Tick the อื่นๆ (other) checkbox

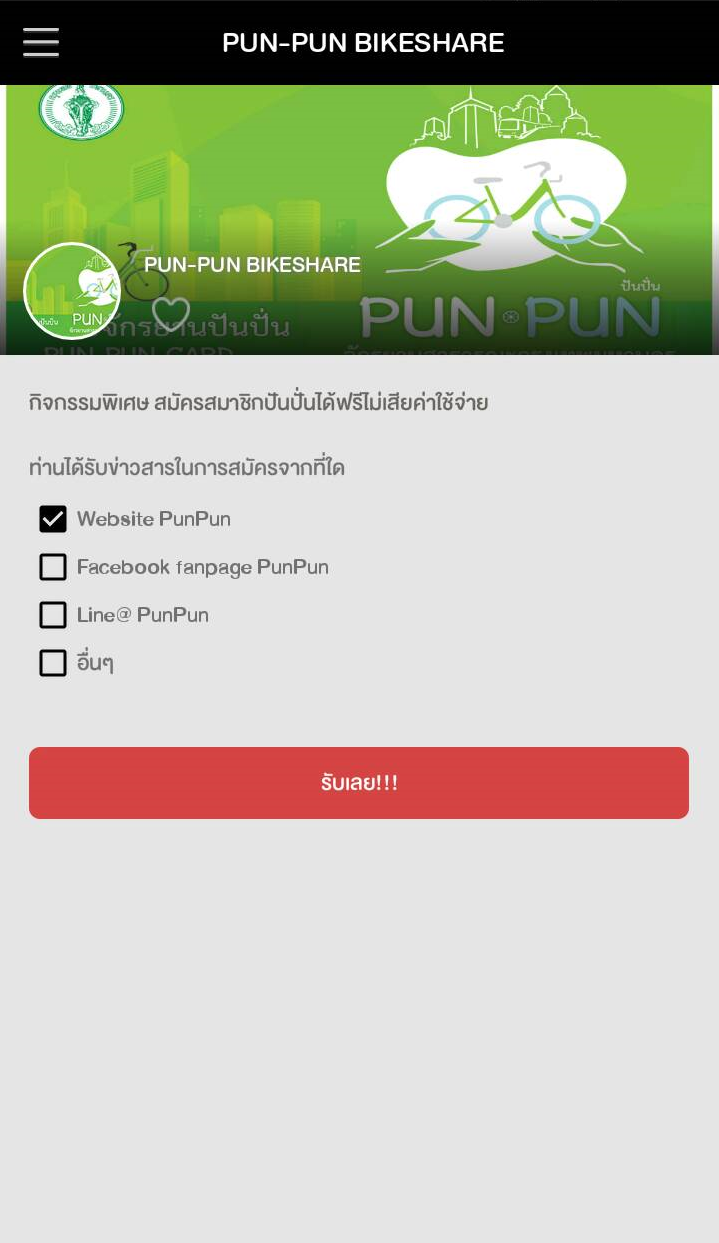53,663
